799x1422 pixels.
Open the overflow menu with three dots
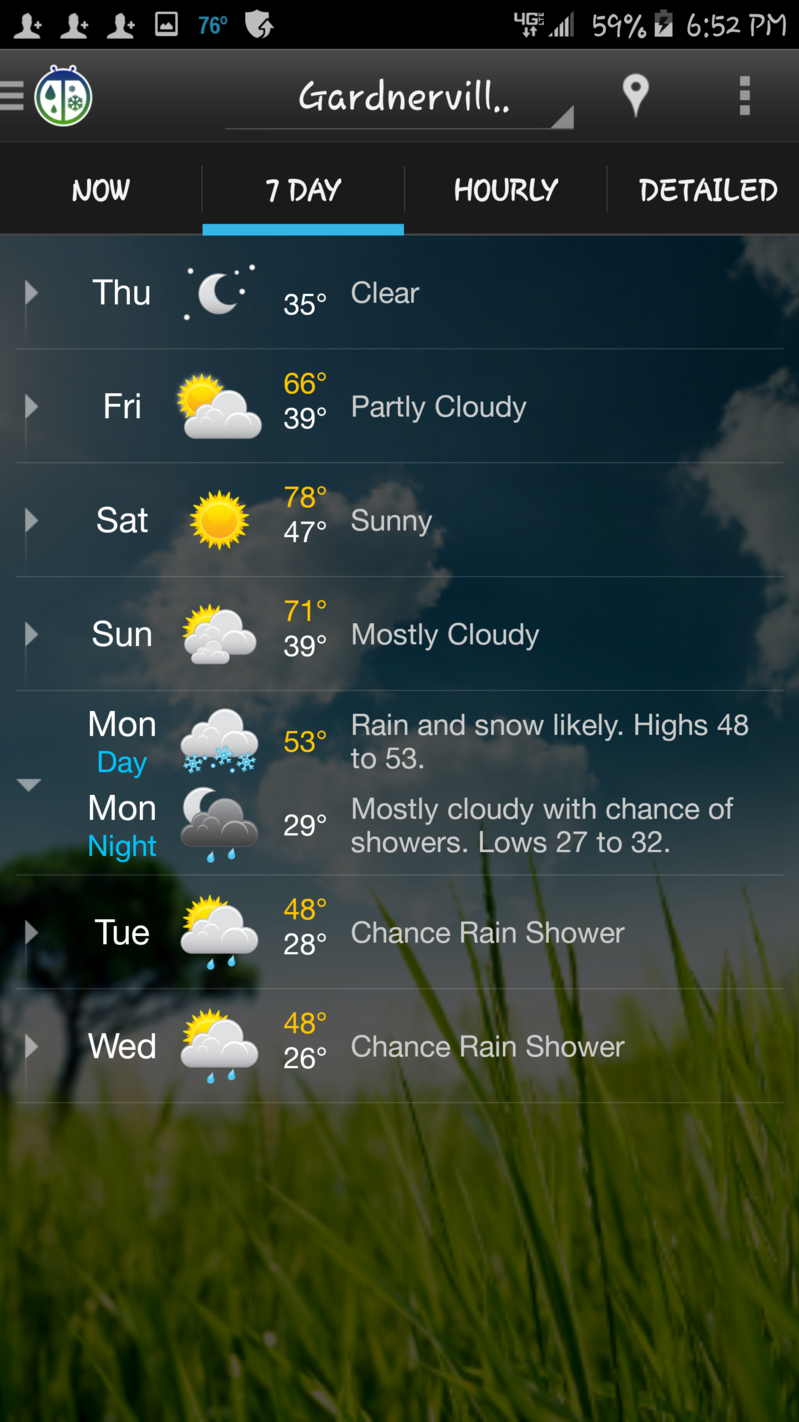coord(744,95)
